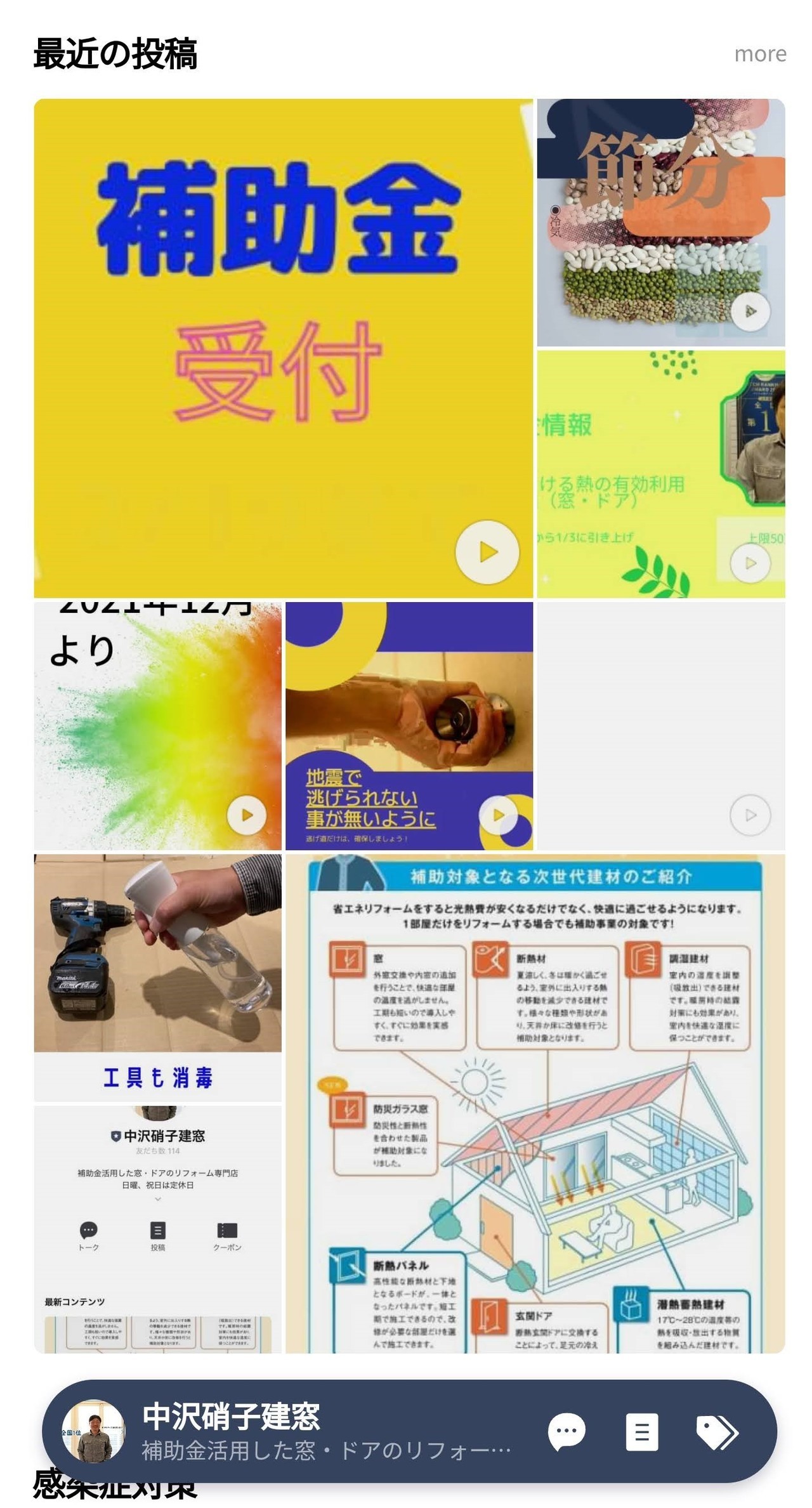This screenshot has height=1508, width=812.
Task: Open the 節分 post tile
Action: (x=660, y=222)
